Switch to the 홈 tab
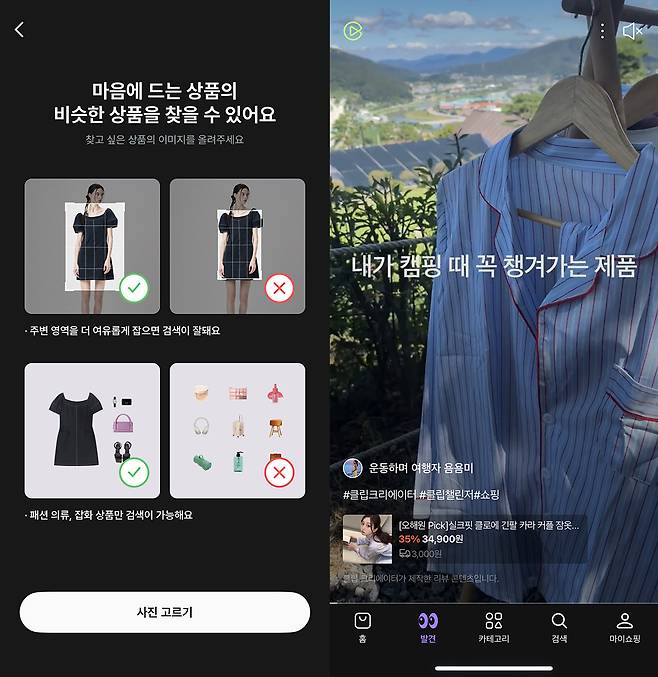Viewport: 658px width, 677px height. [362, 627]
